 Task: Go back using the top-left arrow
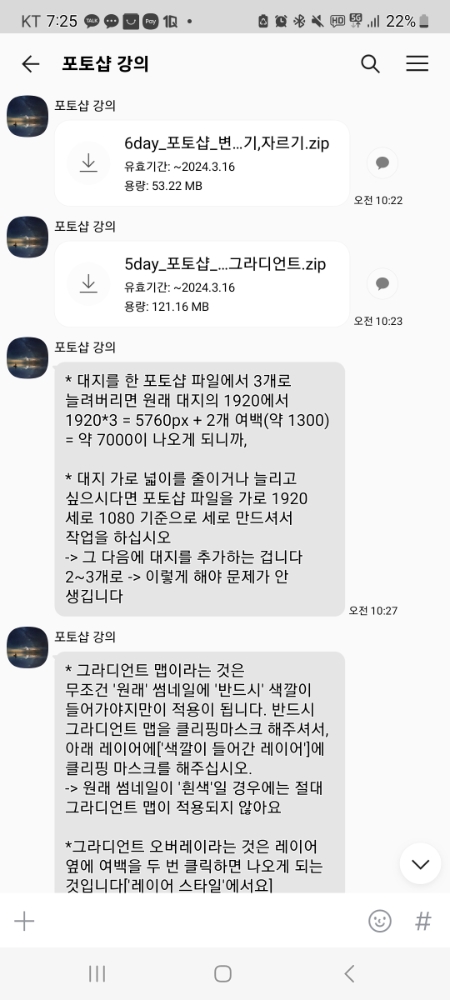click(30, 64)
